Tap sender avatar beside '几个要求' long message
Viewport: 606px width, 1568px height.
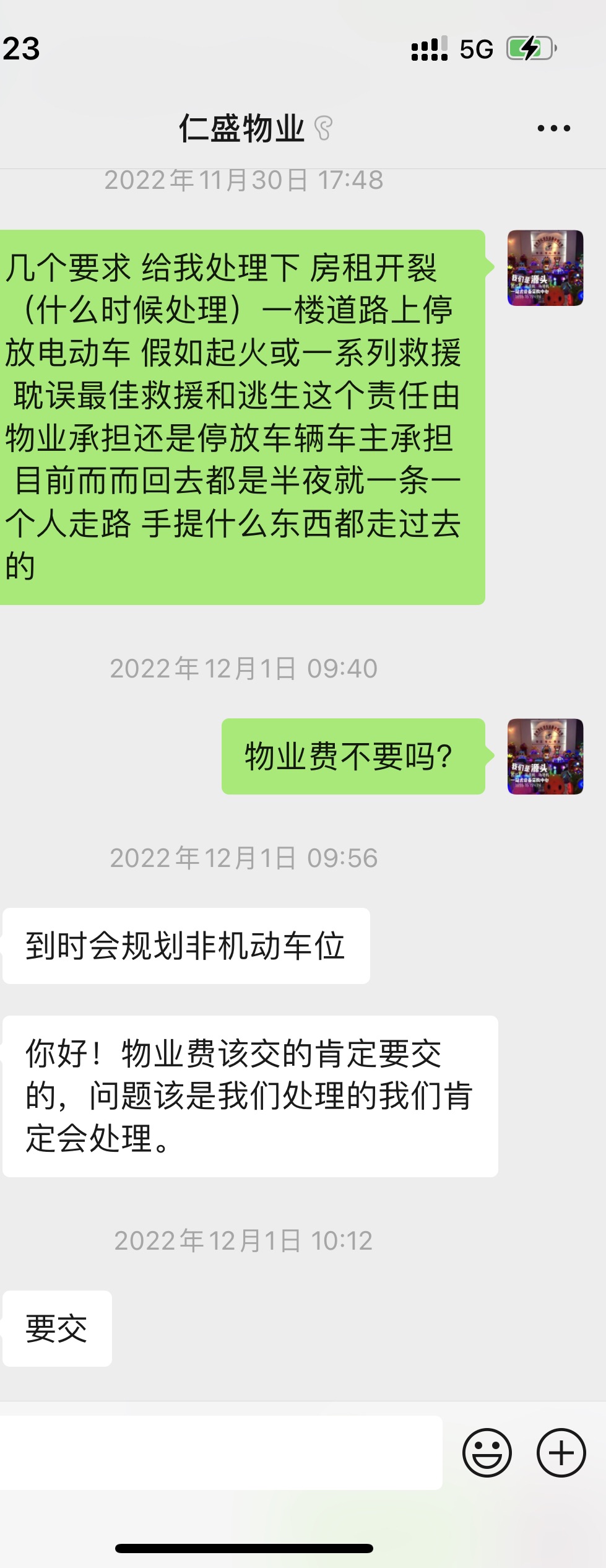[545, 268]
